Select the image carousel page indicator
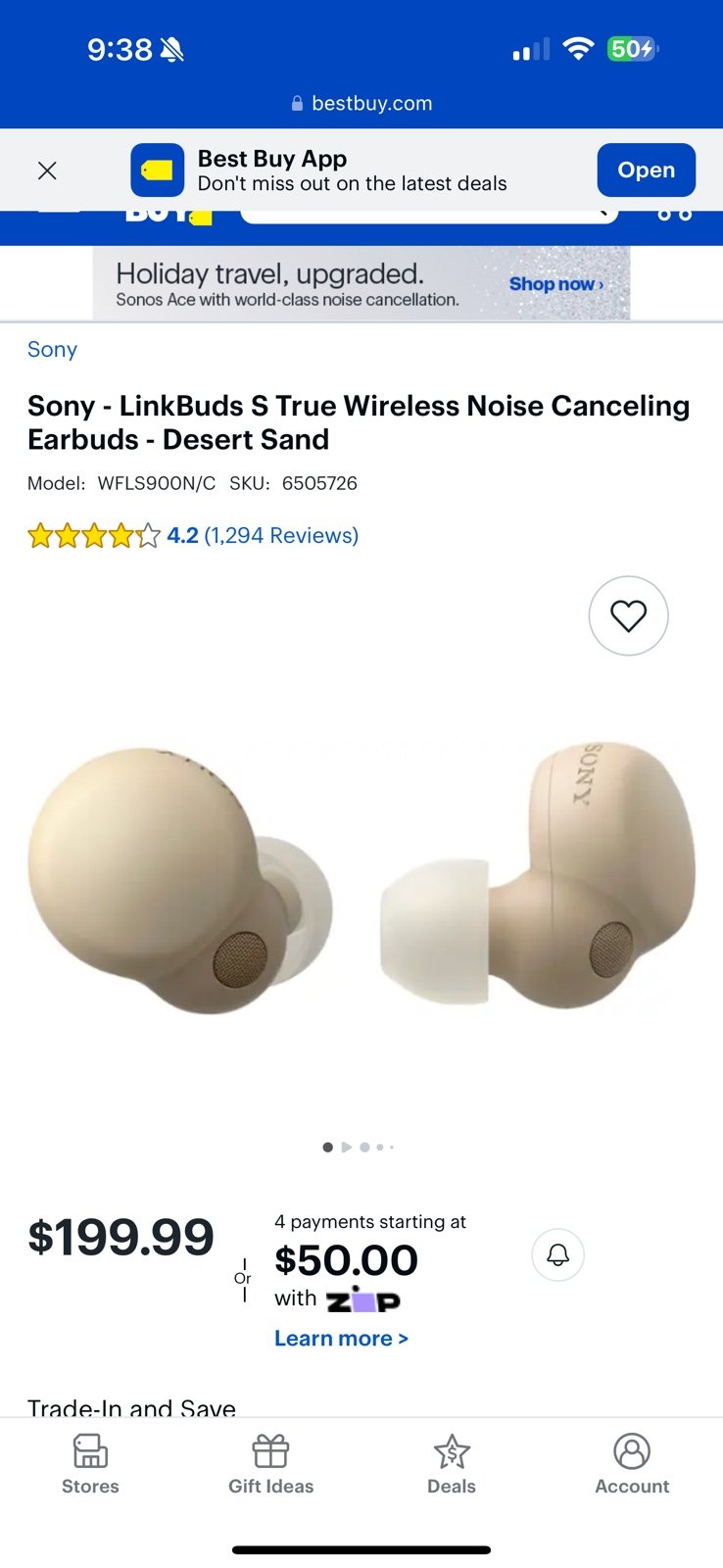723x1568 pixels. coord(359,1147)
